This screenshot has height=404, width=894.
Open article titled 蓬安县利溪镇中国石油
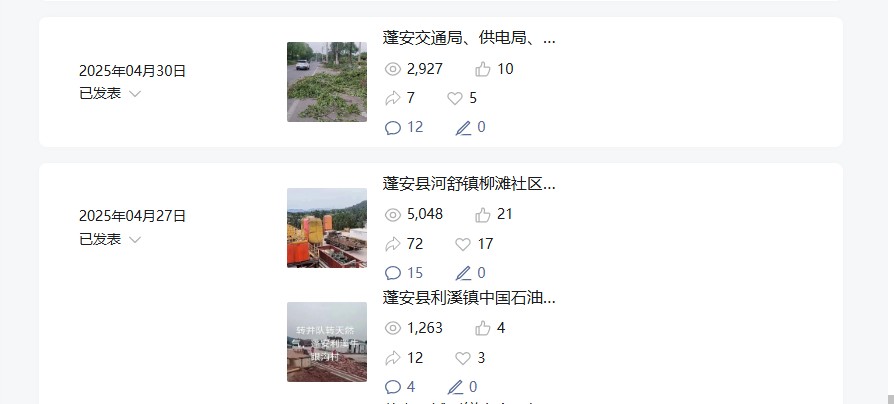(468, 298)
